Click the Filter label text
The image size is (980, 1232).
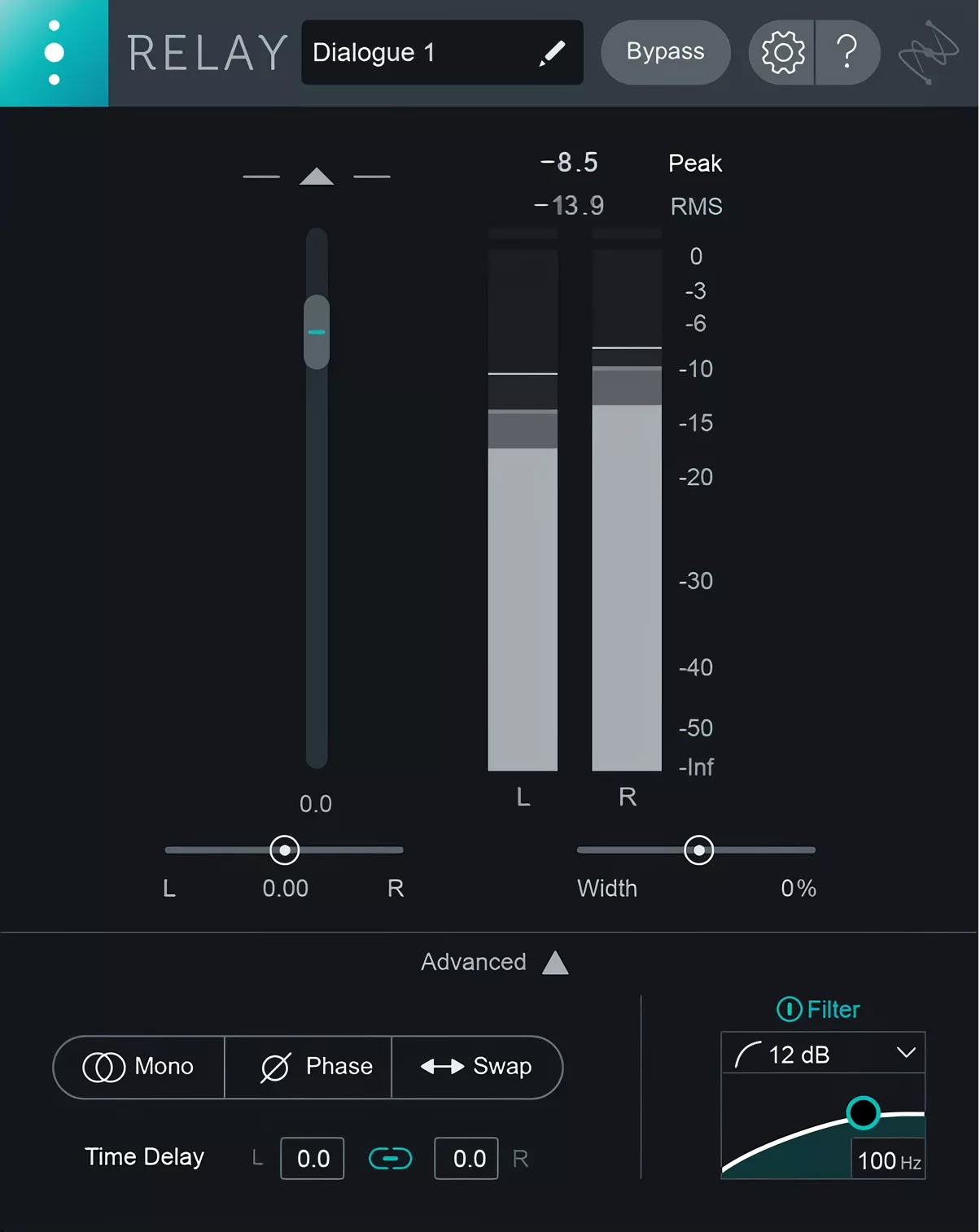(x=832, y=1009)
